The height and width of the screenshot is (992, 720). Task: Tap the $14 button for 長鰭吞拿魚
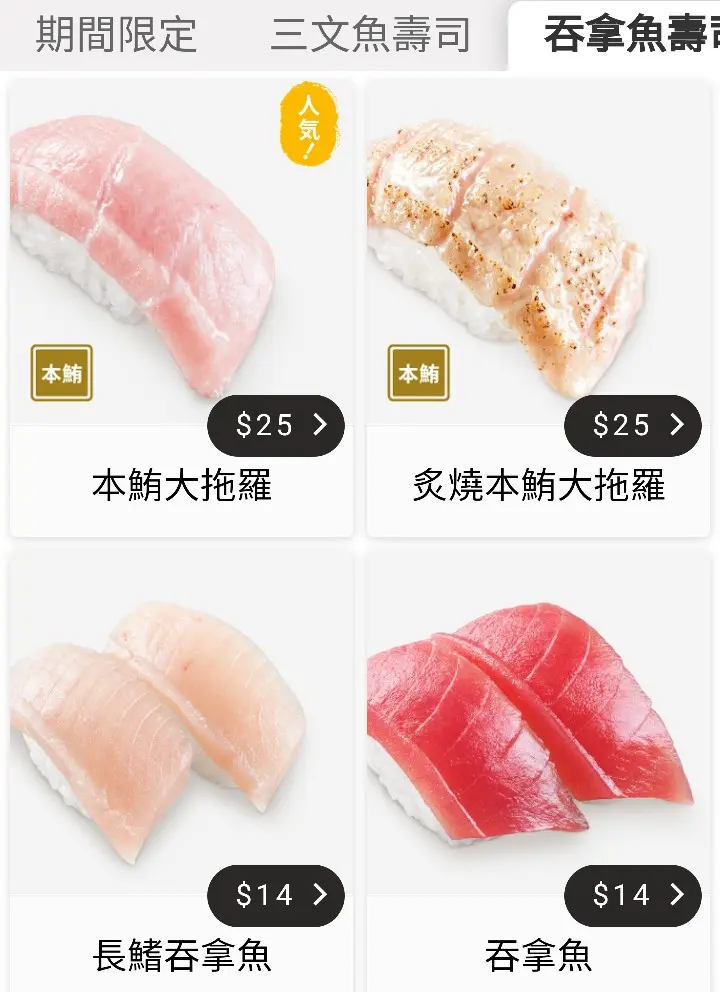tap(276, 895)
